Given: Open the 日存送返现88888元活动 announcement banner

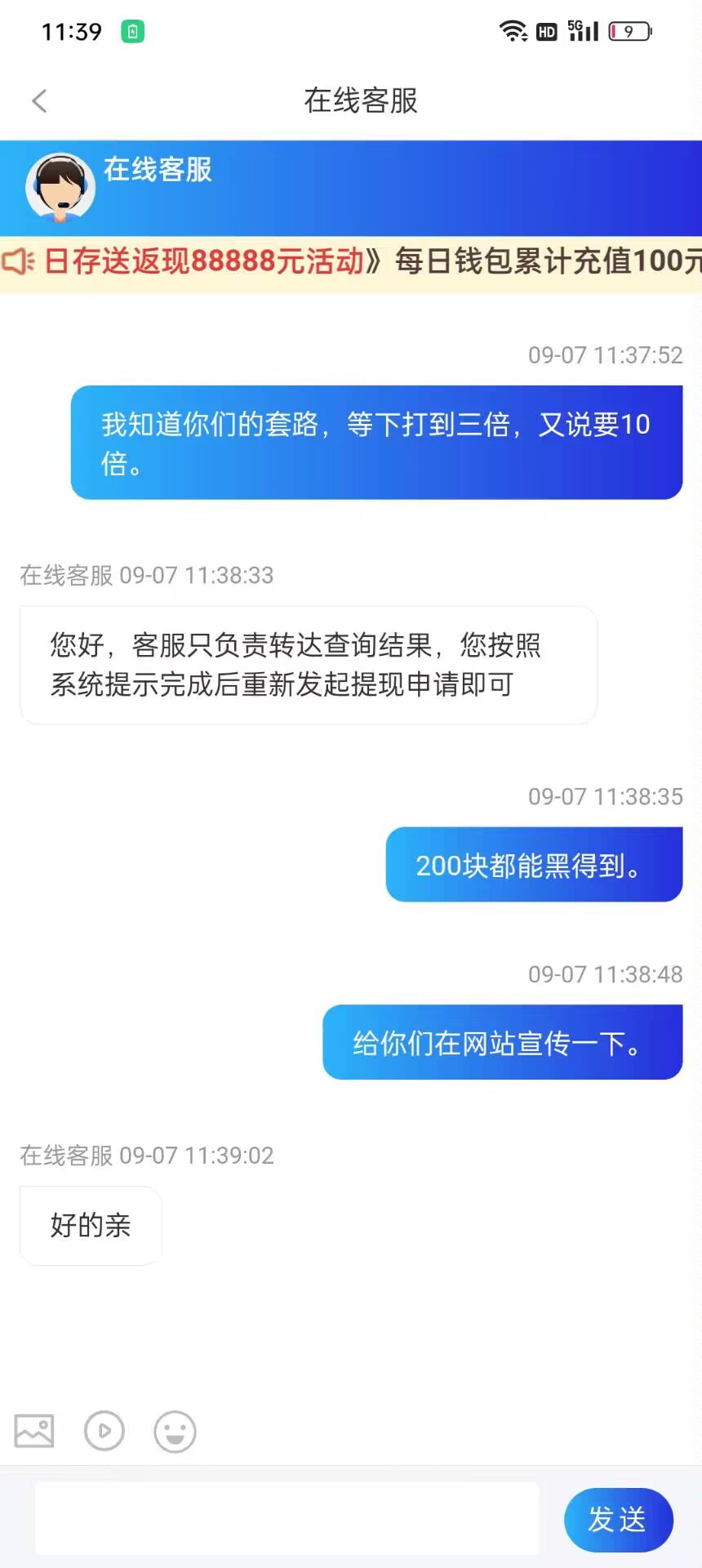Looking at the screenshot, I should [x=351, y=263].
